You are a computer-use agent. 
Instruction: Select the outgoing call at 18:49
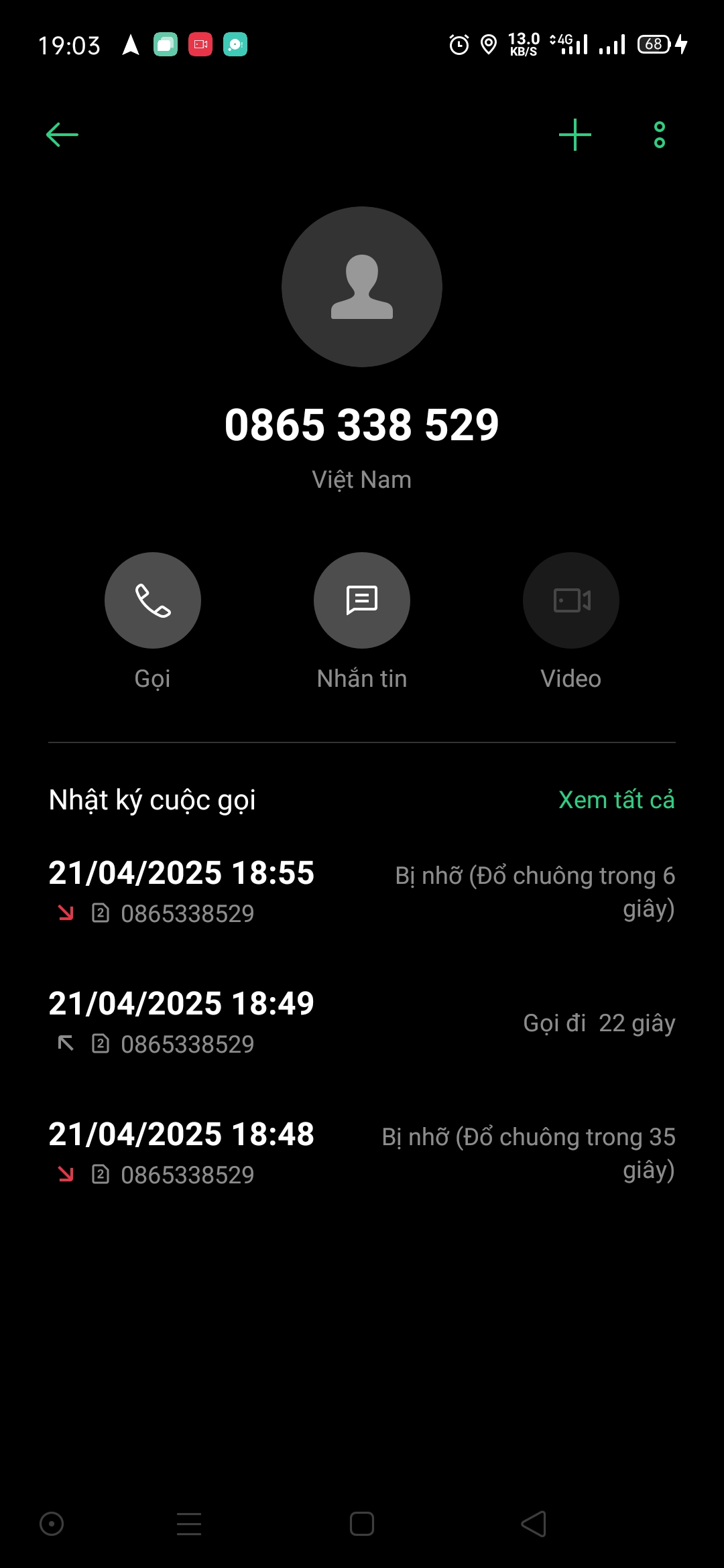pos(362,1023)
